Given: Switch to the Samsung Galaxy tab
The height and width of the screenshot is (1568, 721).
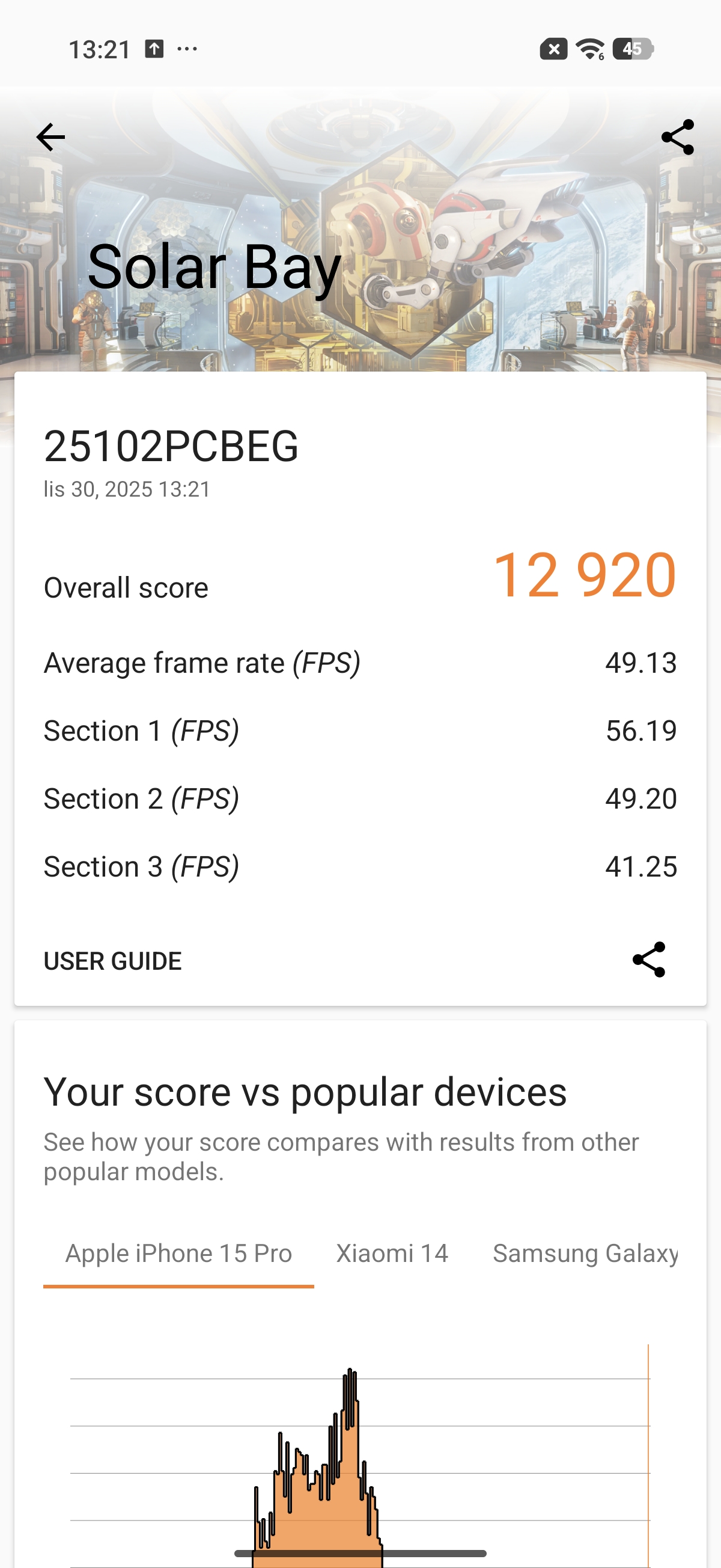Looking at the screenshot, I should coord(584,1254).
